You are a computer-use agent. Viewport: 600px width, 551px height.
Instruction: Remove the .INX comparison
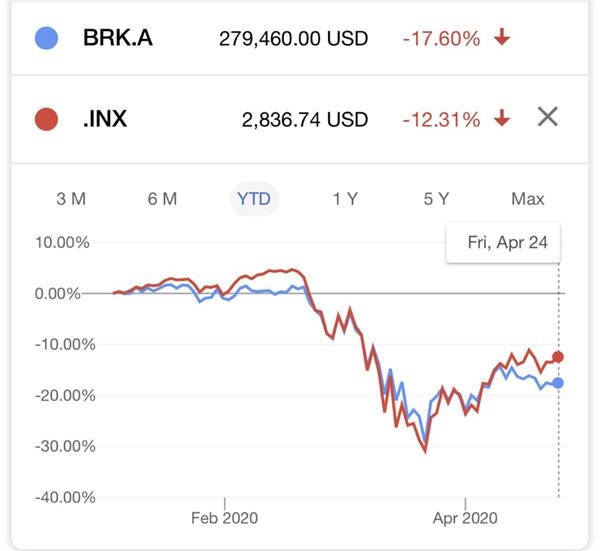547,118
